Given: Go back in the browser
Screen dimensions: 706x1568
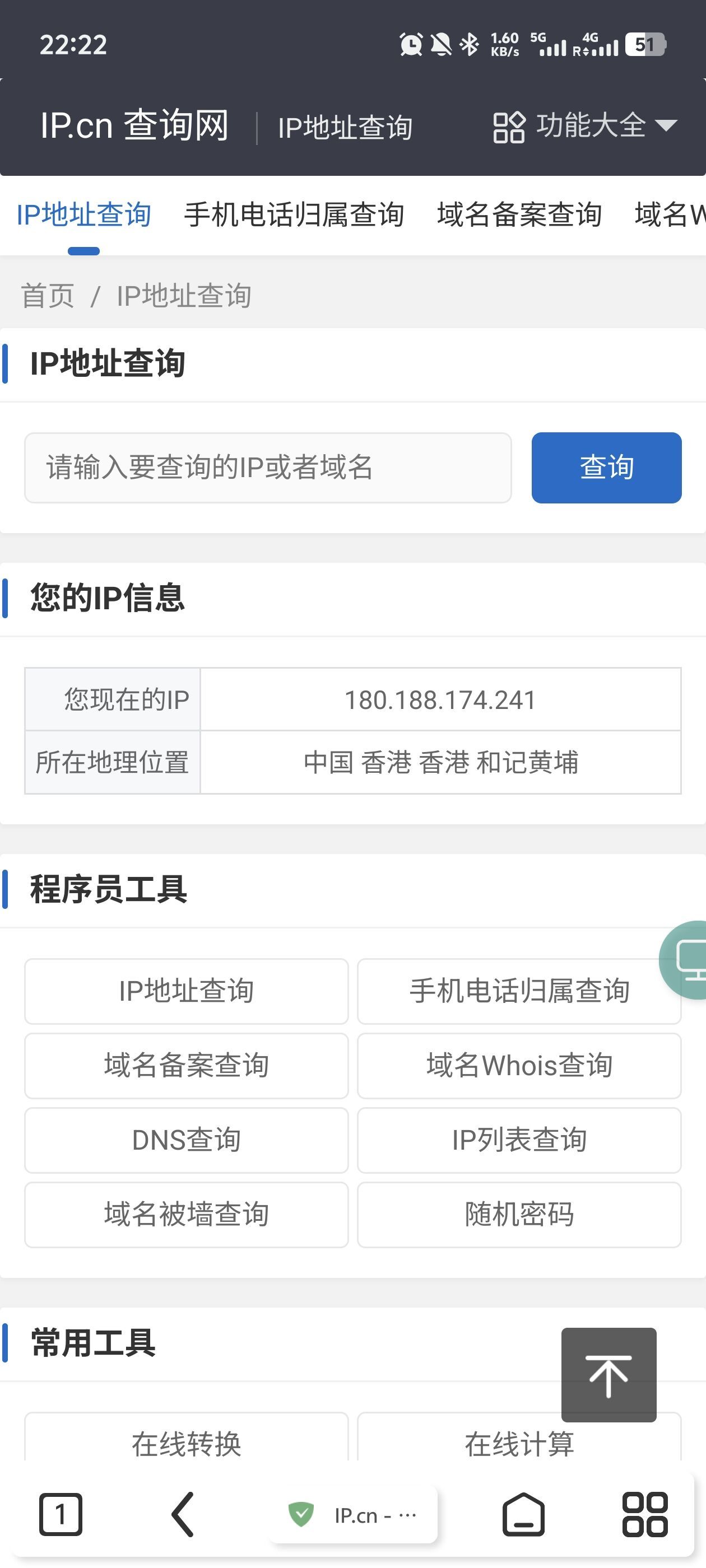Looking at the screenshot, I should coord(182,1514).
